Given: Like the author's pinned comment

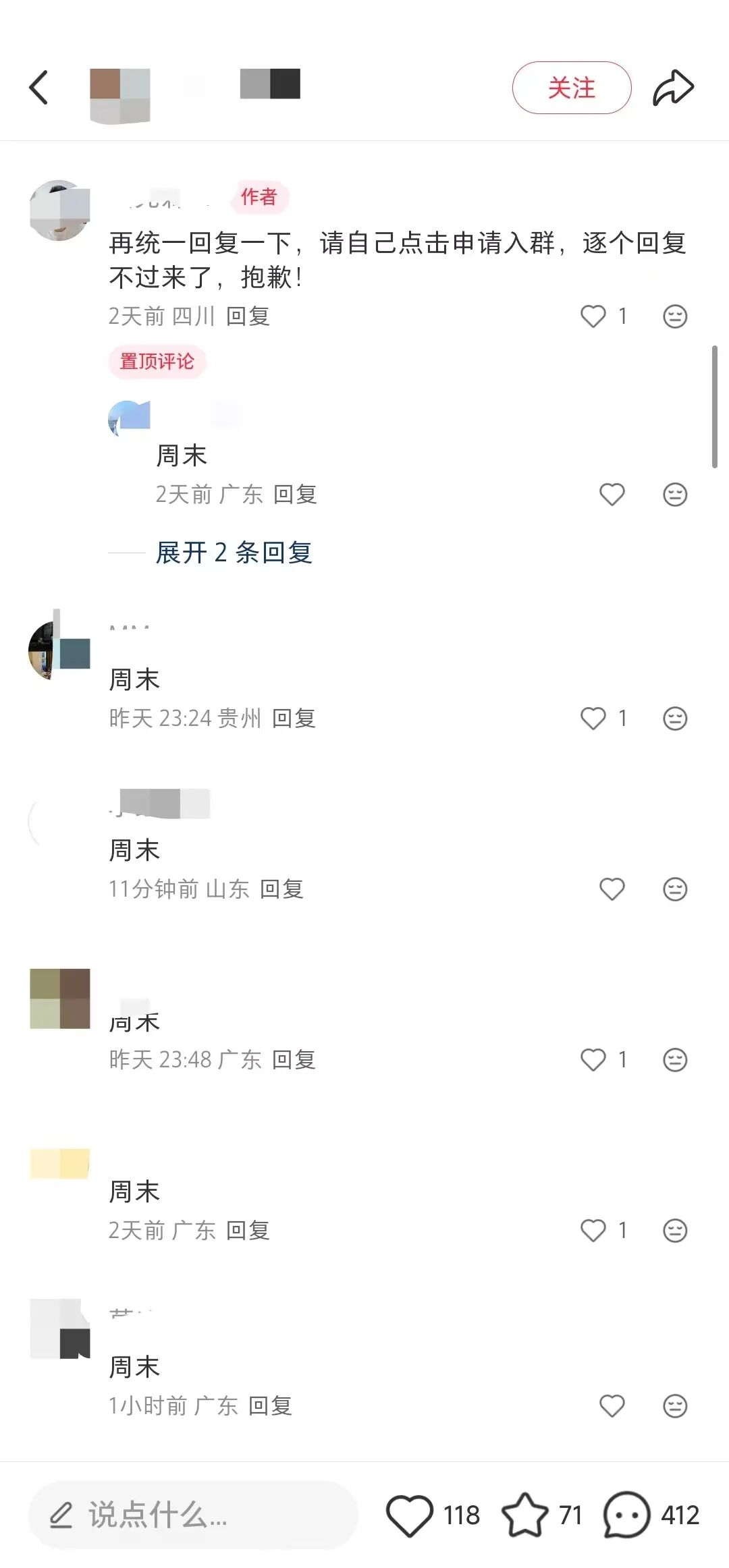Looking at the screenshot, I should click(x=593, y=316).
